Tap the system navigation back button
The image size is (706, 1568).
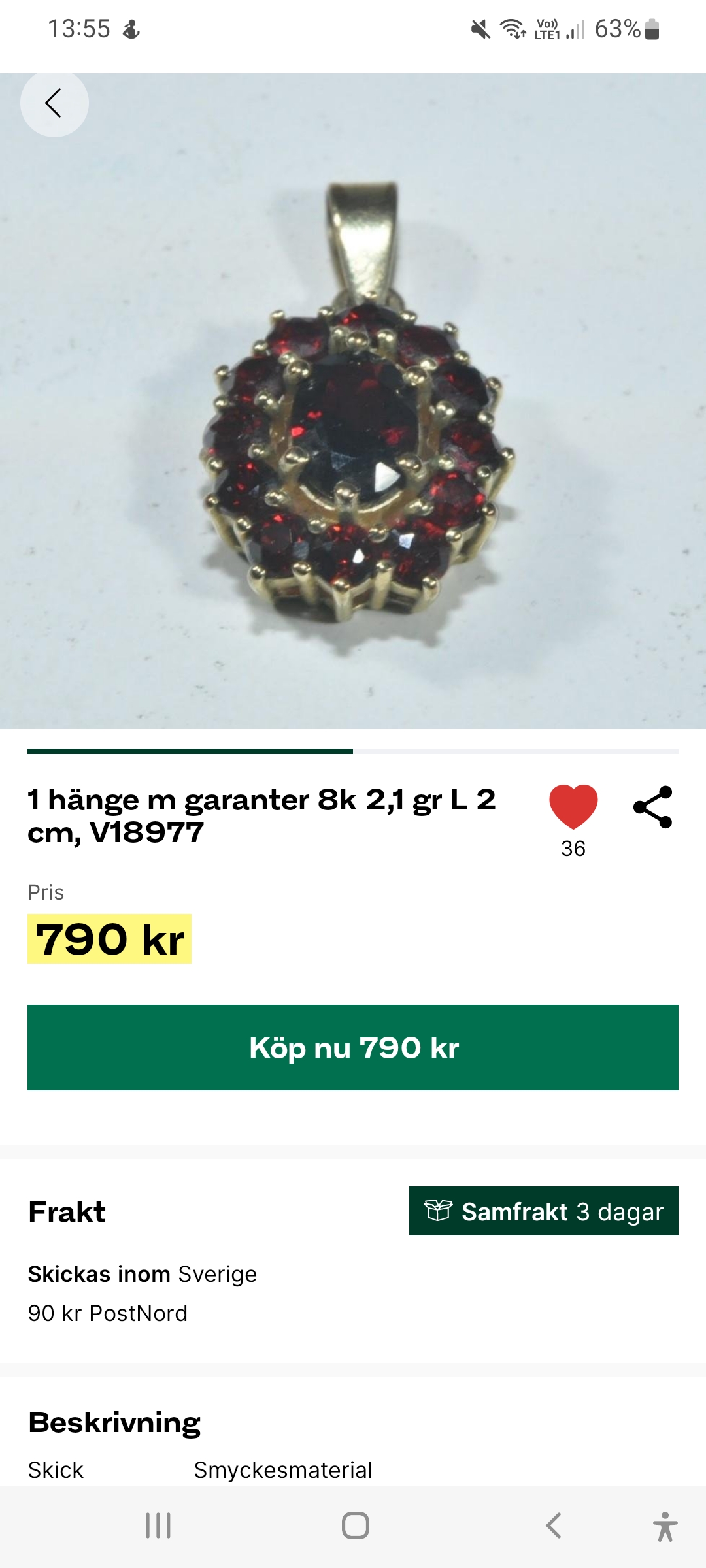553,1526
